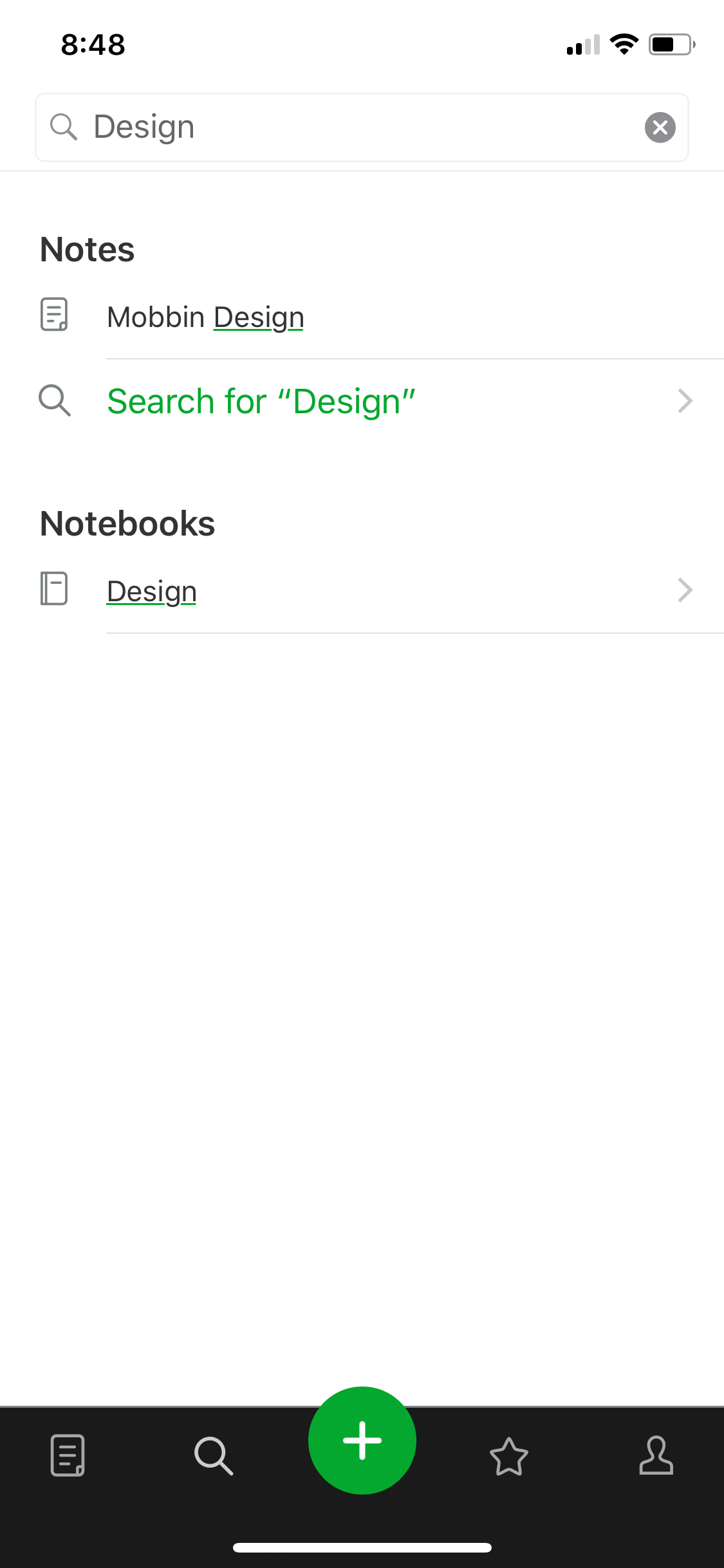Open the shortcuts star tab

509,1456
